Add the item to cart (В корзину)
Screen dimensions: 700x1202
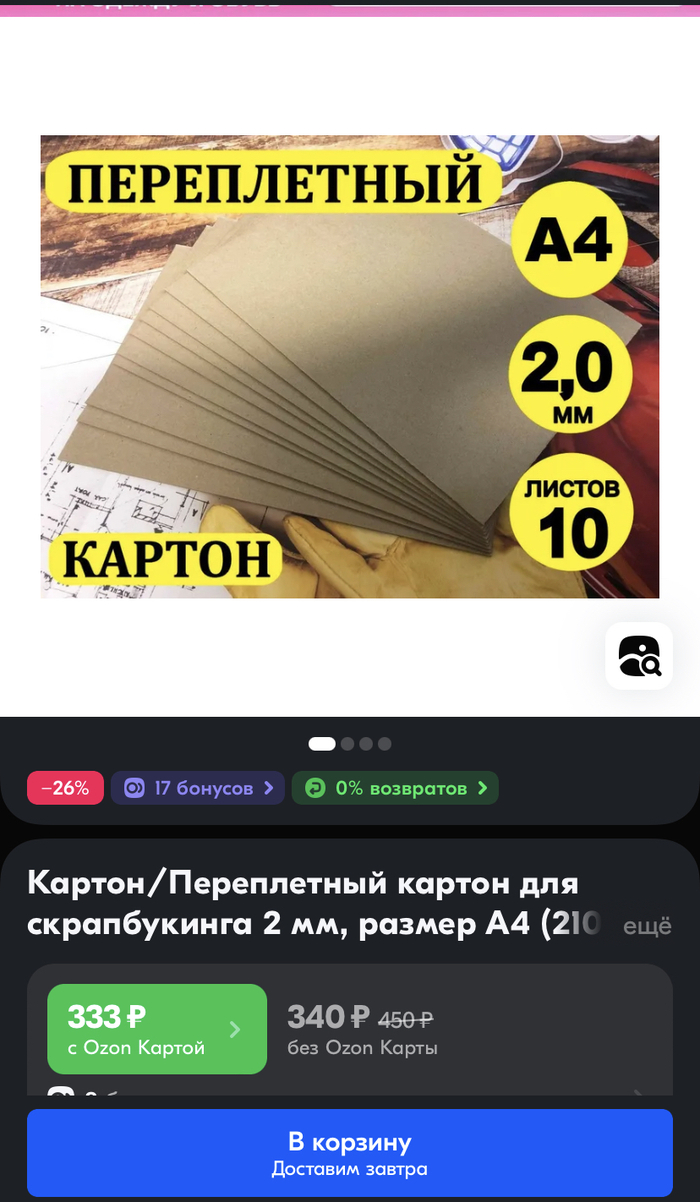point(350,1153)
